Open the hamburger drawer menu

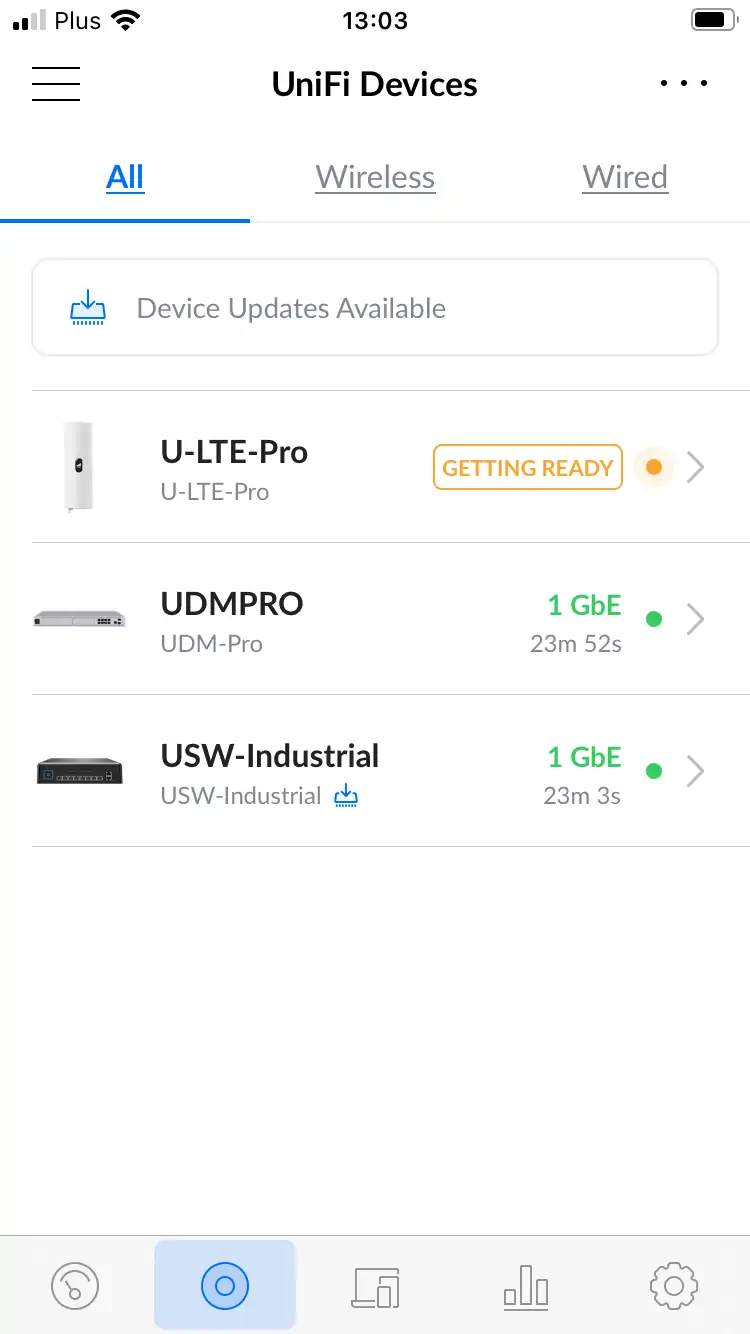(56, 84)
